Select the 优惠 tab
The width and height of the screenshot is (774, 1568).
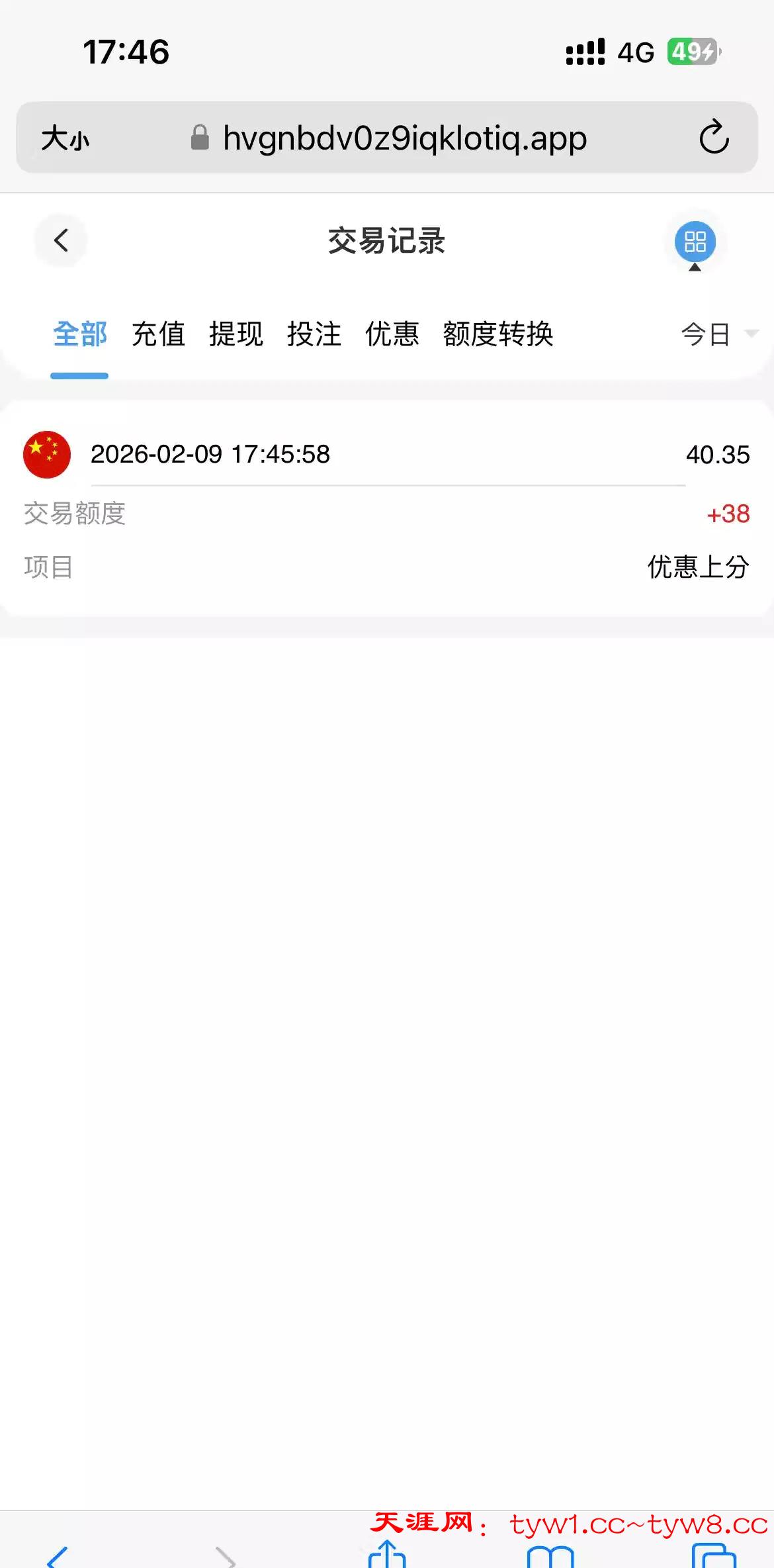click(x=392, y=334)
